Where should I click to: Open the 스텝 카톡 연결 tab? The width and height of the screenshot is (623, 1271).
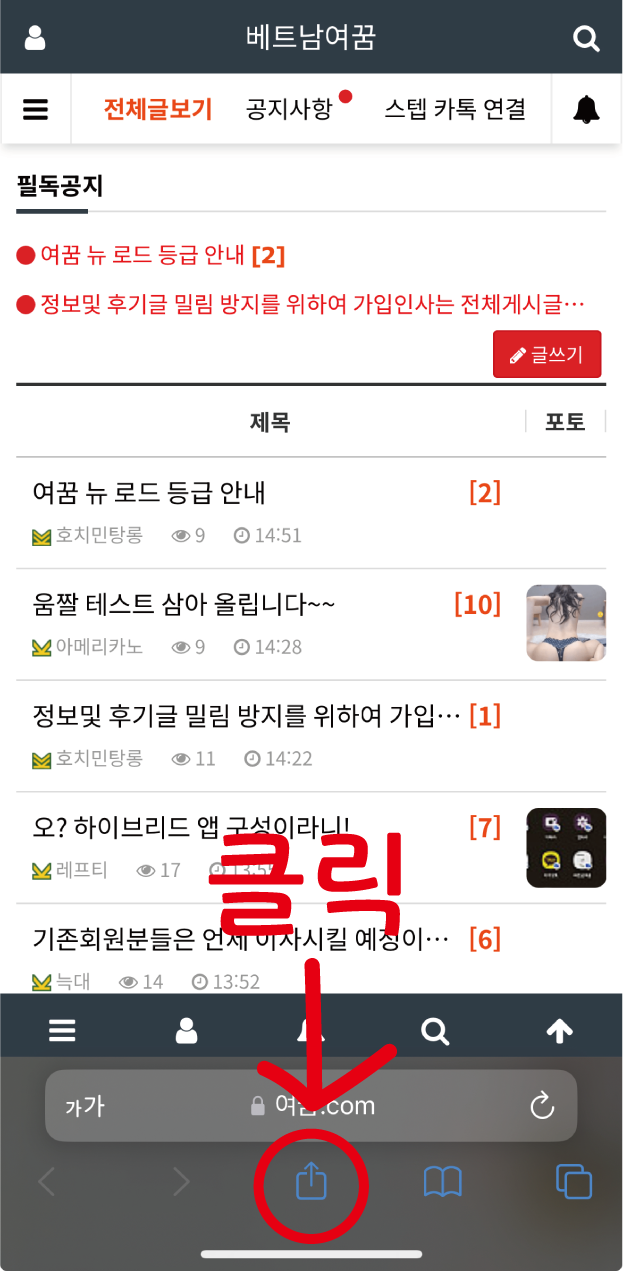[x=455, y=109]
